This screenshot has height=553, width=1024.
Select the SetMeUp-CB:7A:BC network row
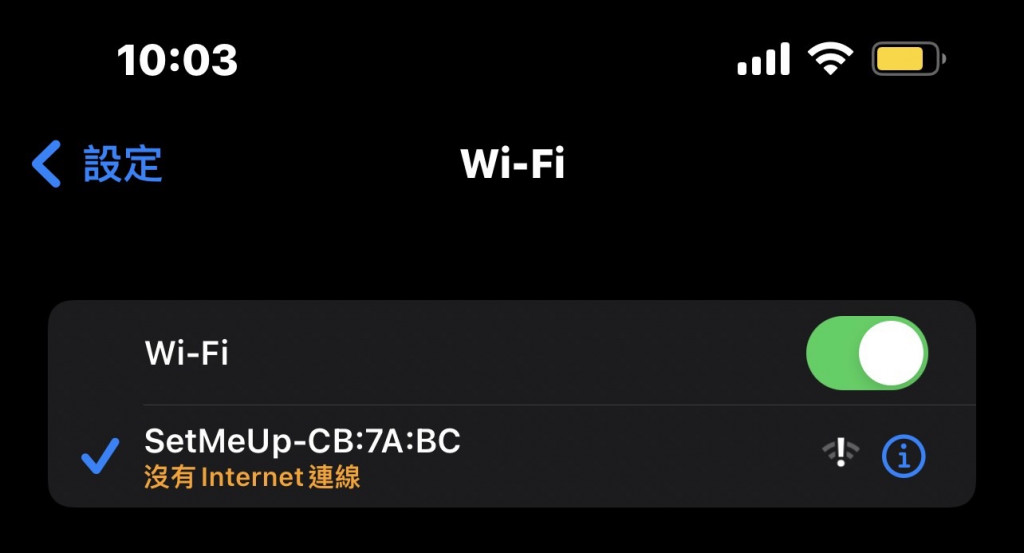[400, 456]
